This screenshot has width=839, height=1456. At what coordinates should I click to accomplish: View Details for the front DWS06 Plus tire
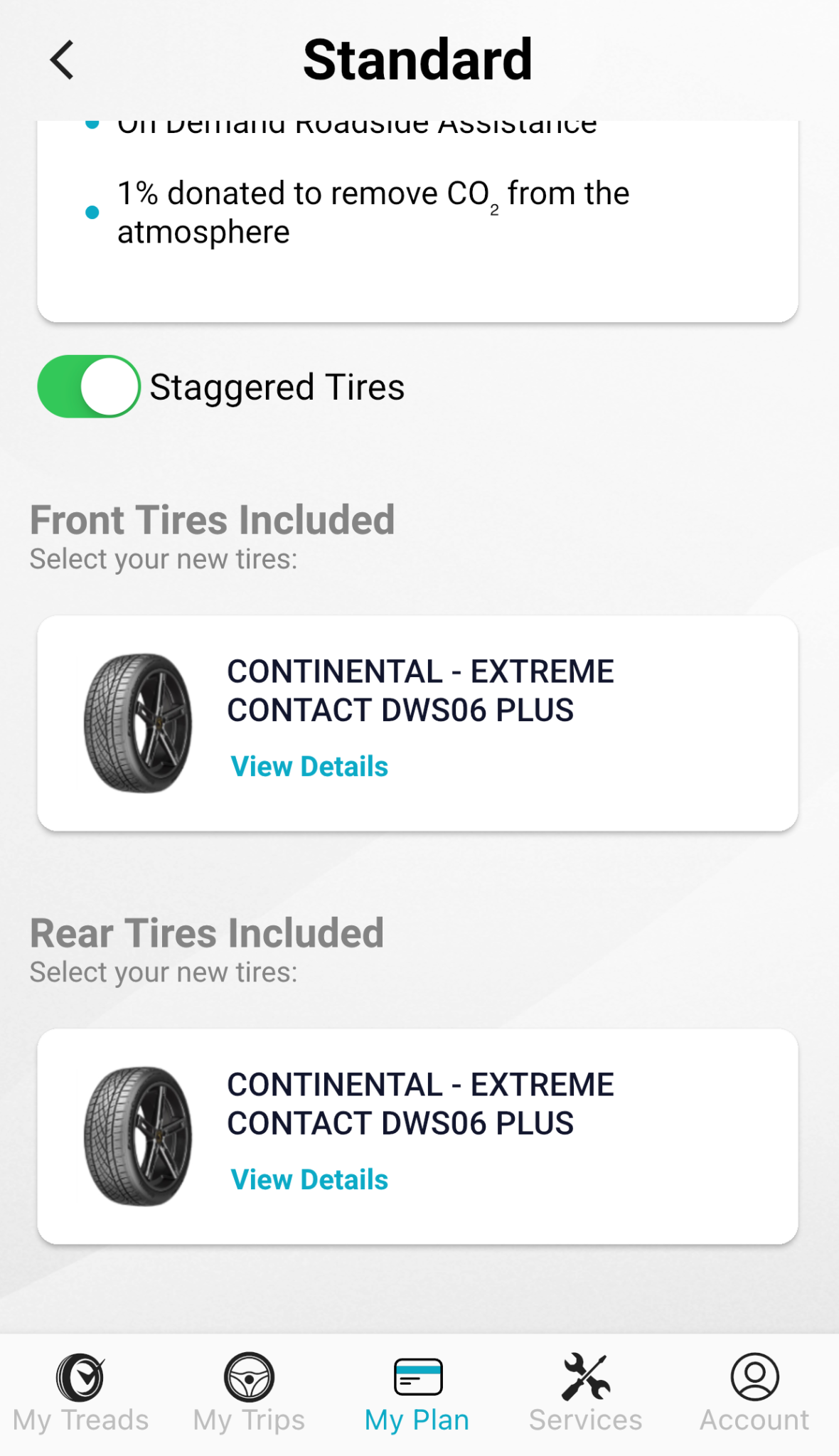click(309, 766)
